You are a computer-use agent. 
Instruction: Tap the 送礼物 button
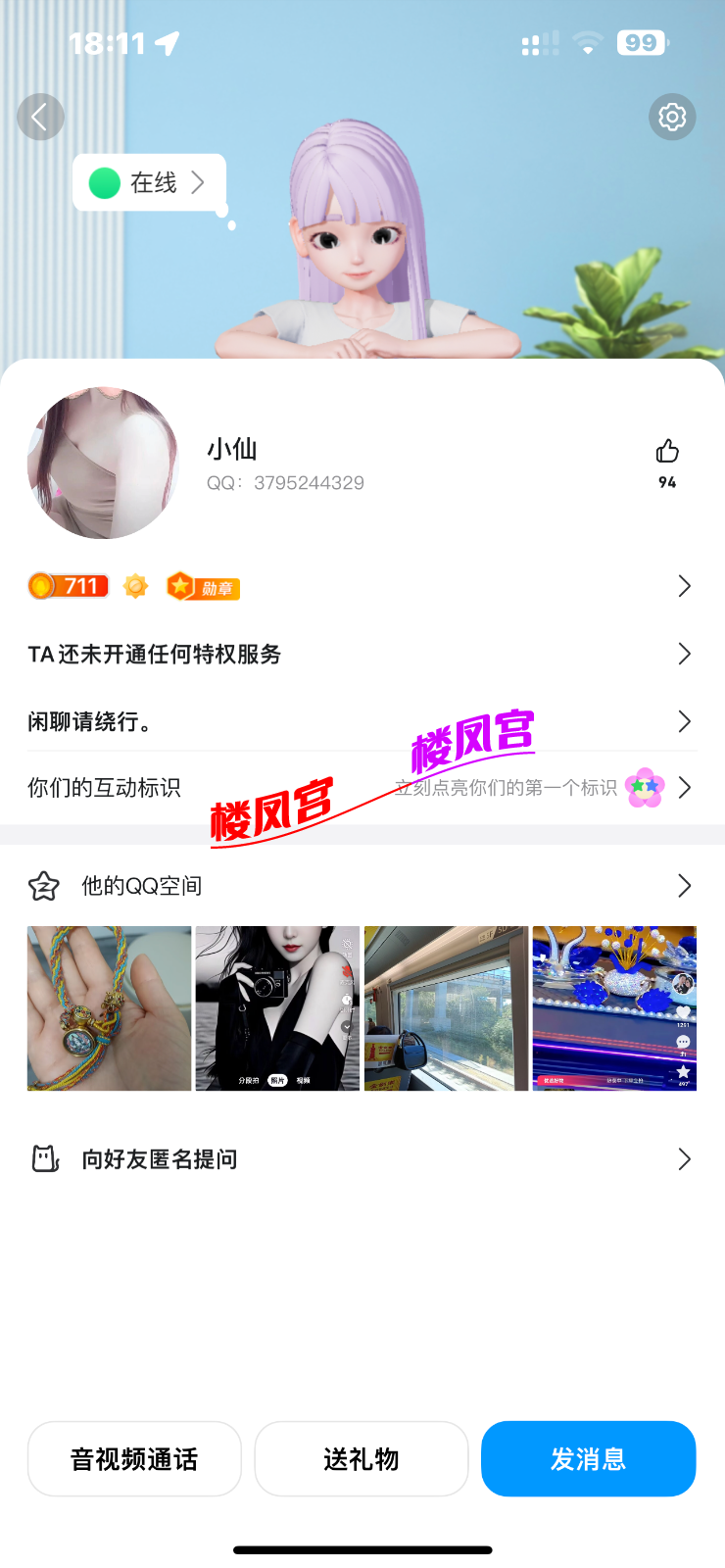click(x=362, y=1458)
